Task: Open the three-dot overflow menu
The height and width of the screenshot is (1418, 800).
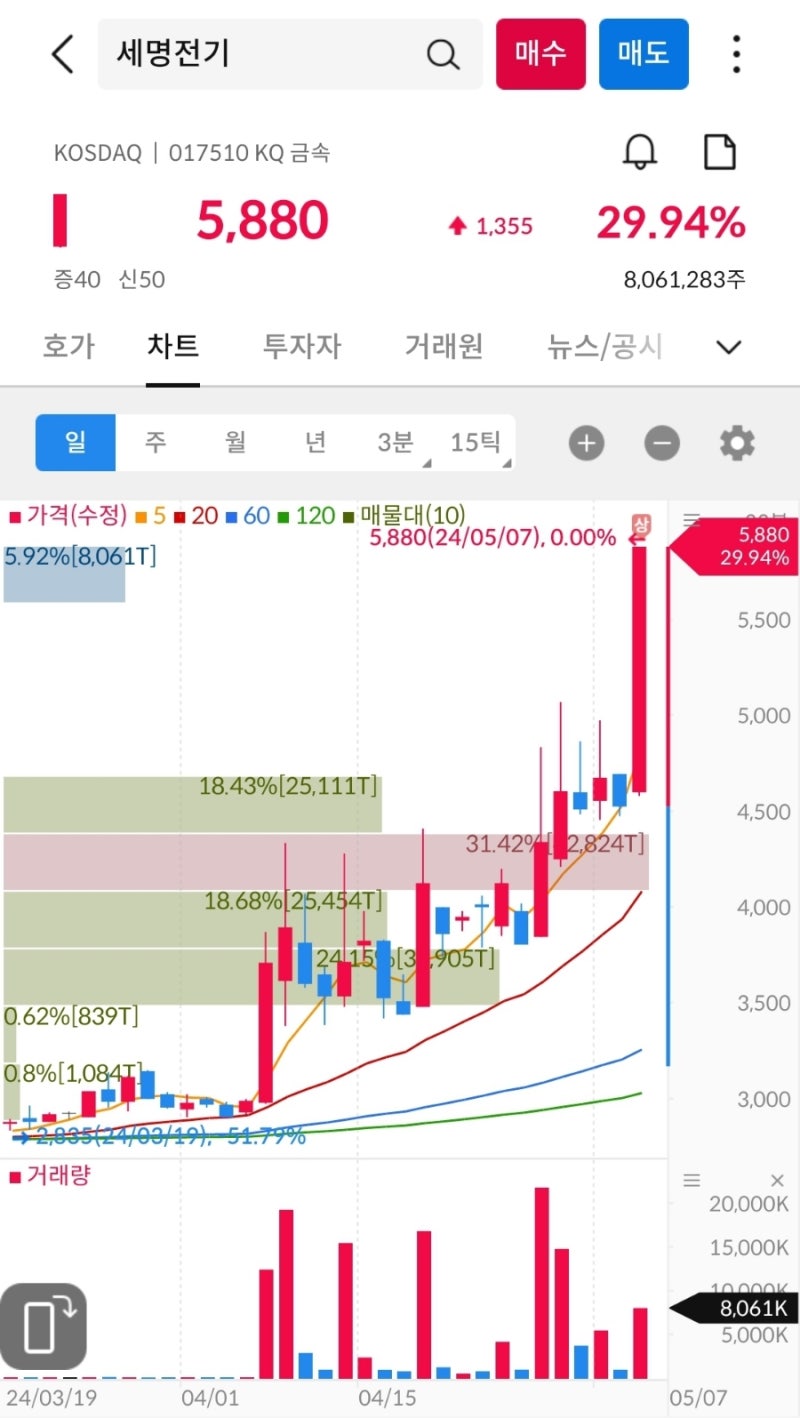Action: click(736, 54)
